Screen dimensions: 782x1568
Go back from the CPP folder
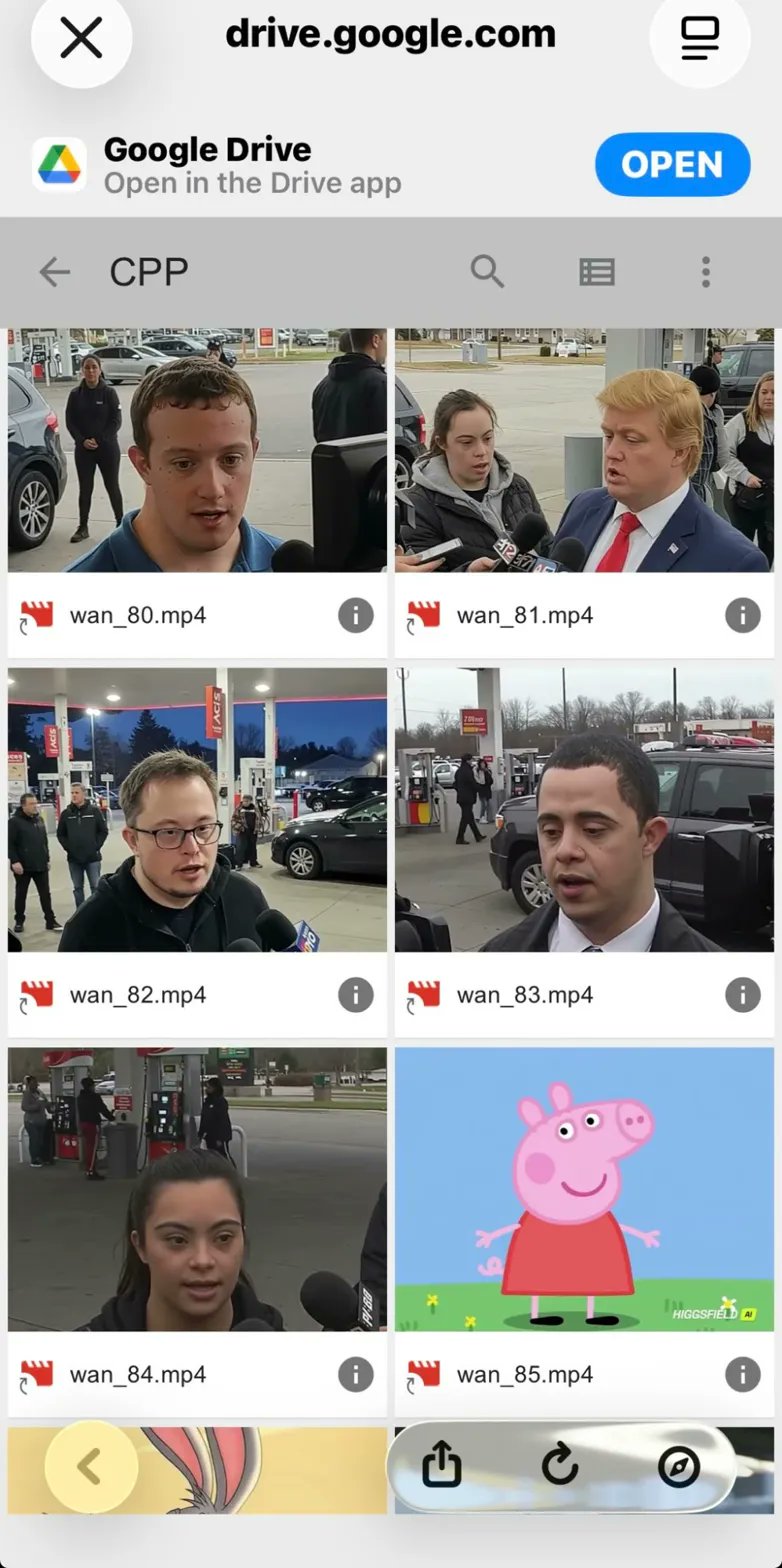pyautogui.click(x=55, y=272)
